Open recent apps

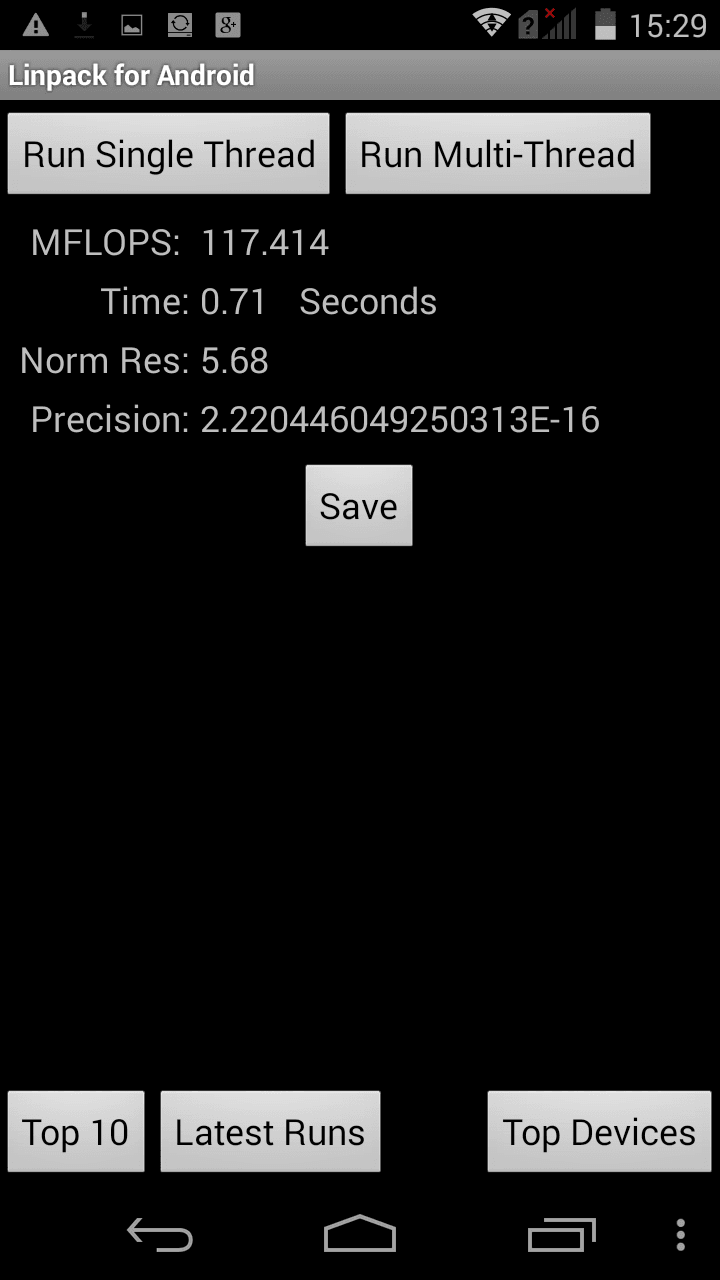pos(561,1235)
